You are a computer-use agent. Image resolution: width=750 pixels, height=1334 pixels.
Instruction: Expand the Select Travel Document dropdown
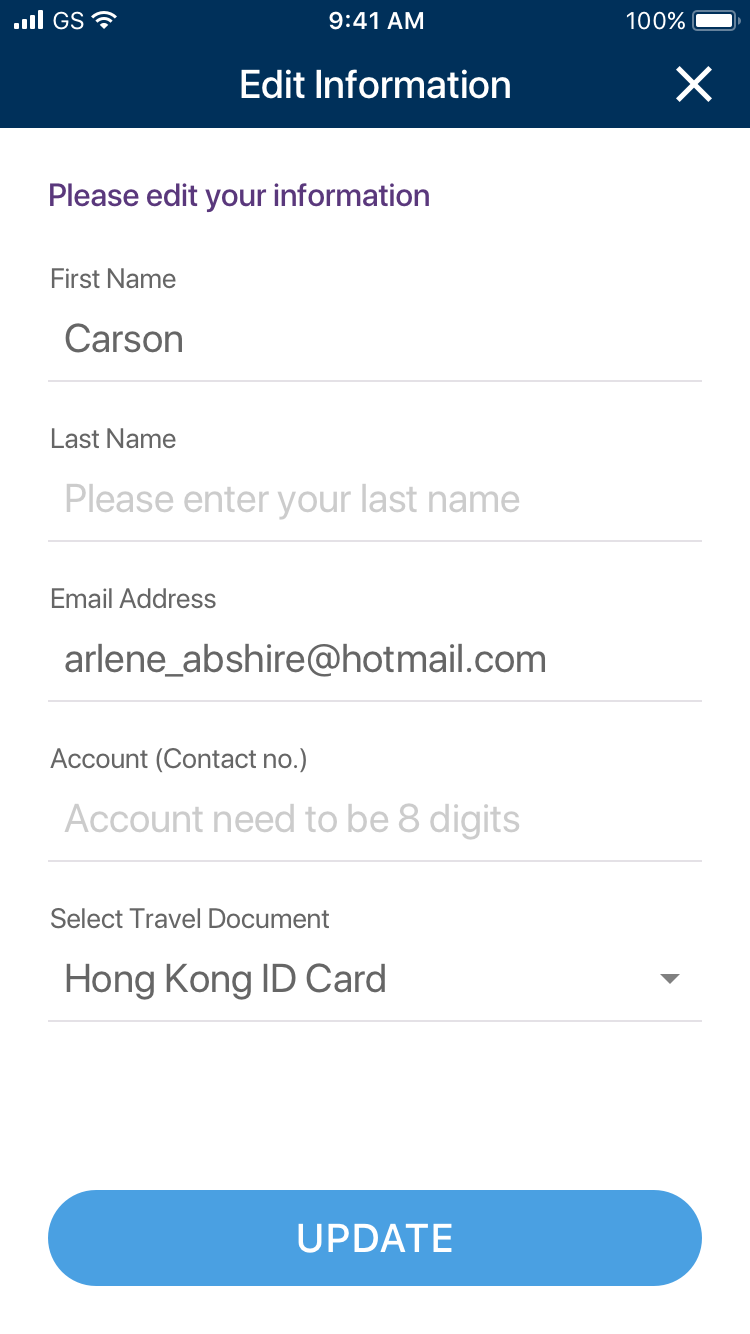click(374, 979)
